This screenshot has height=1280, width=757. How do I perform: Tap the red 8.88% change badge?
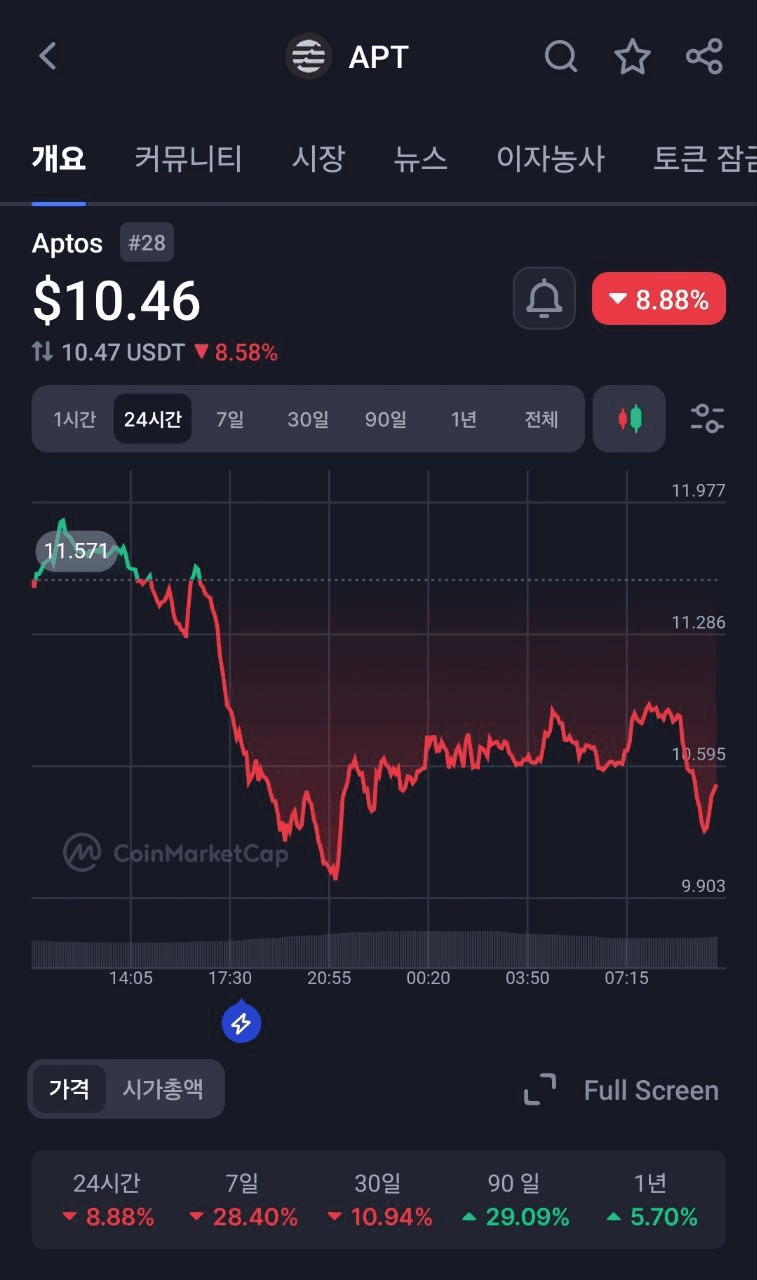(x=659, y=299)
